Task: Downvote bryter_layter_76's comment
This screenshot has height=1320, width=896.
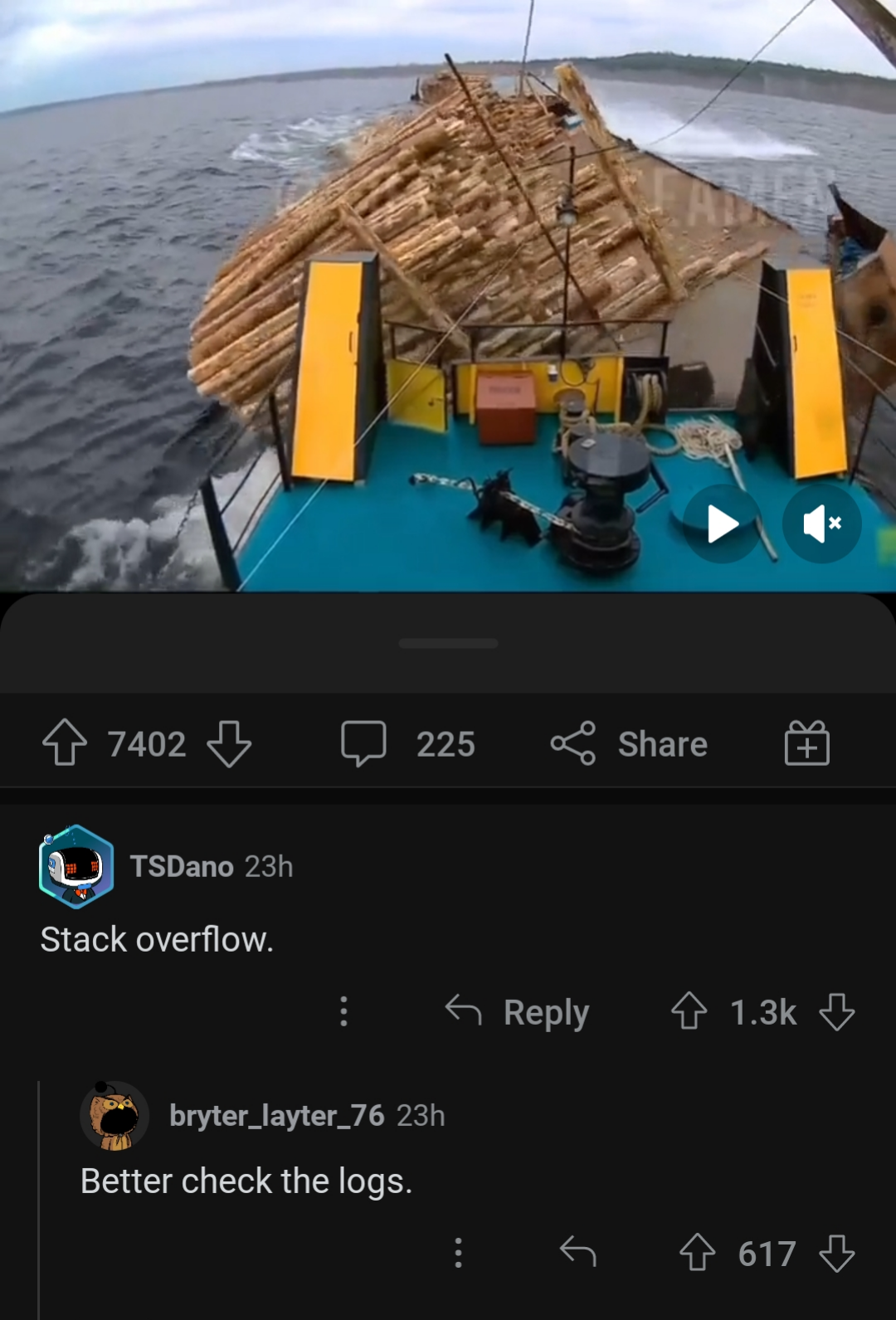Action: click(x=836, y=1252)
